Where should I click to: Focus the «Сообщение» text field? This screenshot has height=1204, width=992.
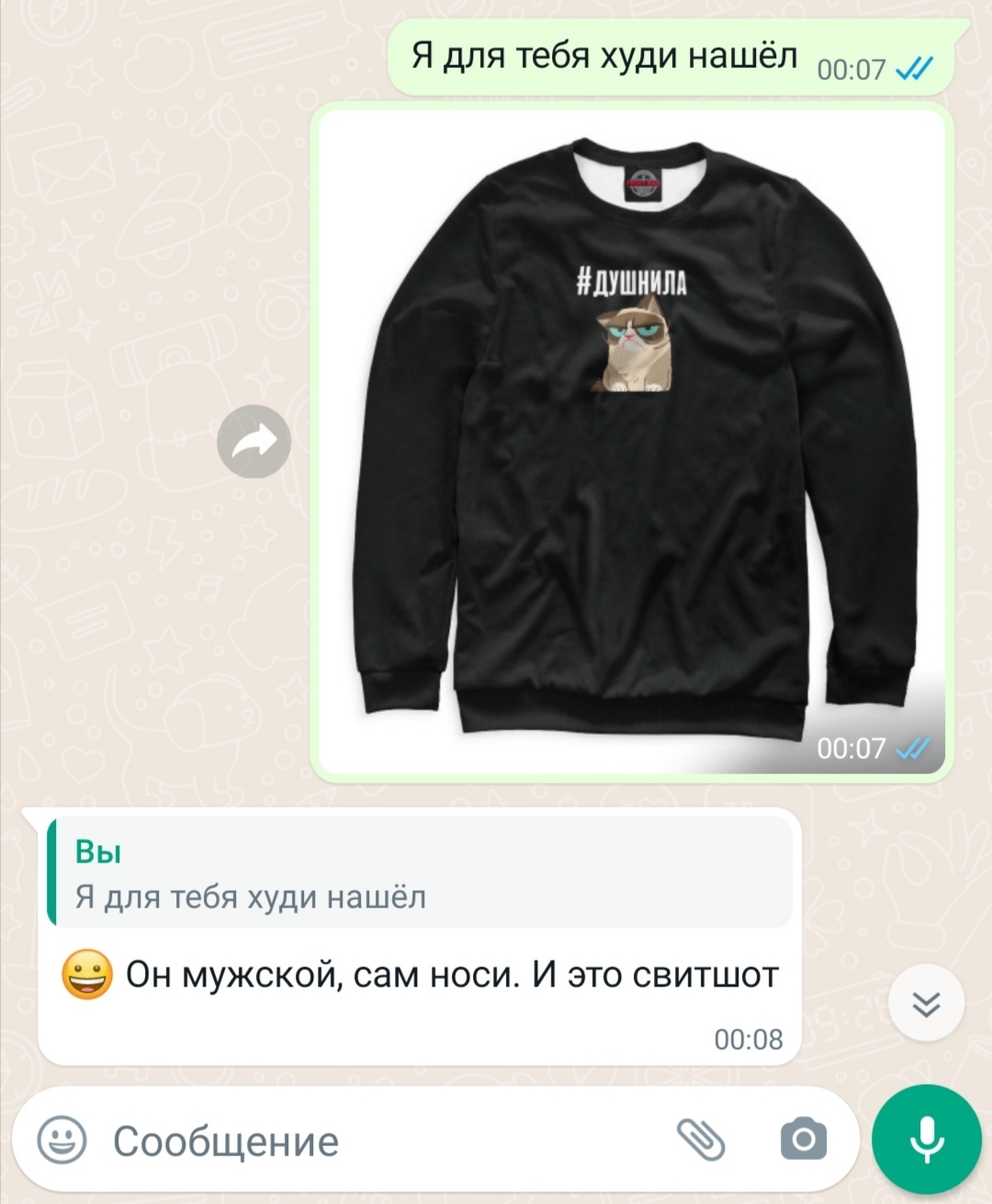(x=367, y=1142)
